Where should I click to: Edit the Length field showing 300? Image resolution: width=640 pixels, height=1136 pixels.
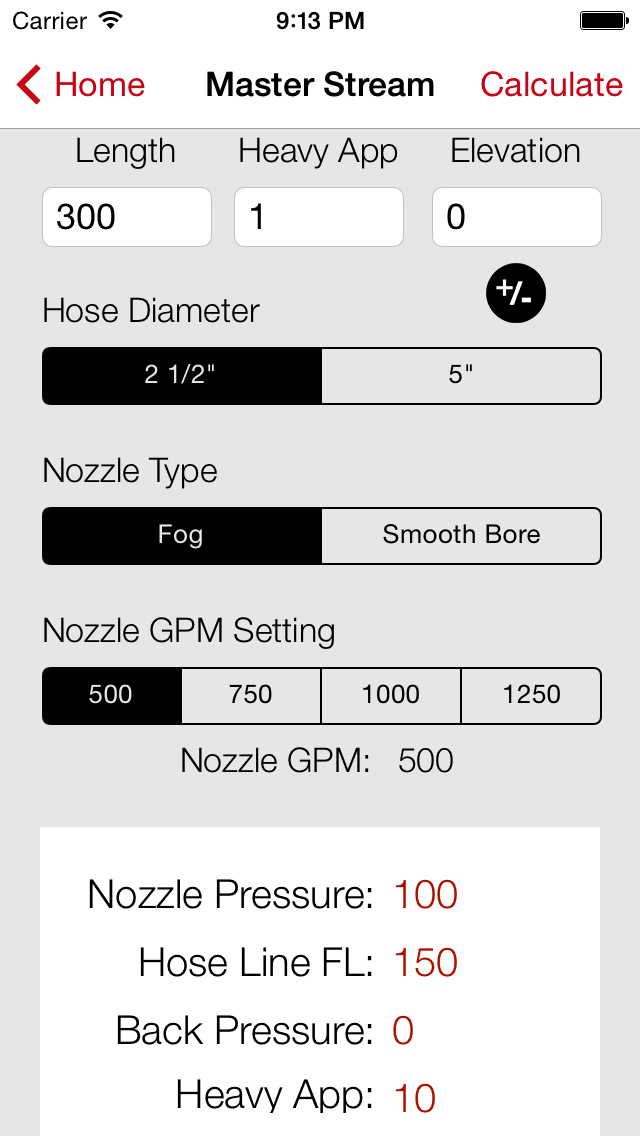127,217
